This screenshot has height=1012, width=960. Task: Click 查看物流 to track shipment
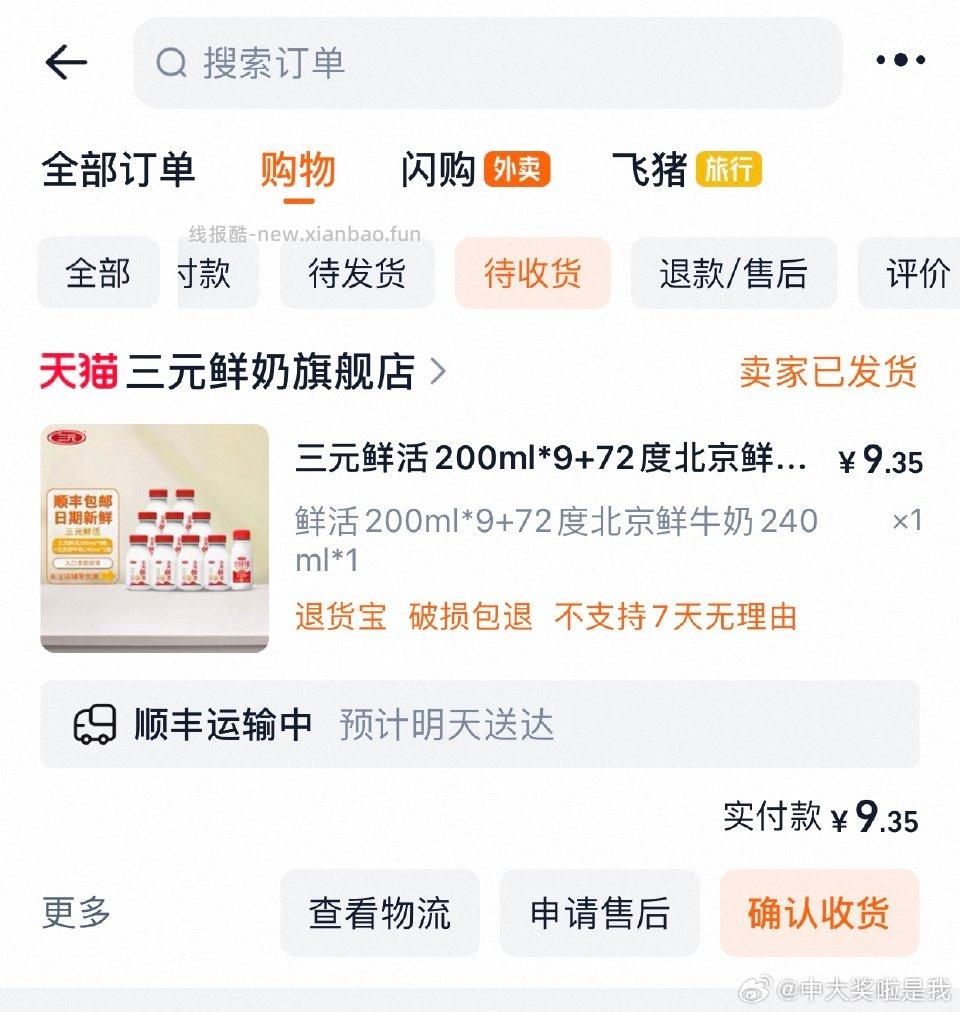[x=381, y=913]
